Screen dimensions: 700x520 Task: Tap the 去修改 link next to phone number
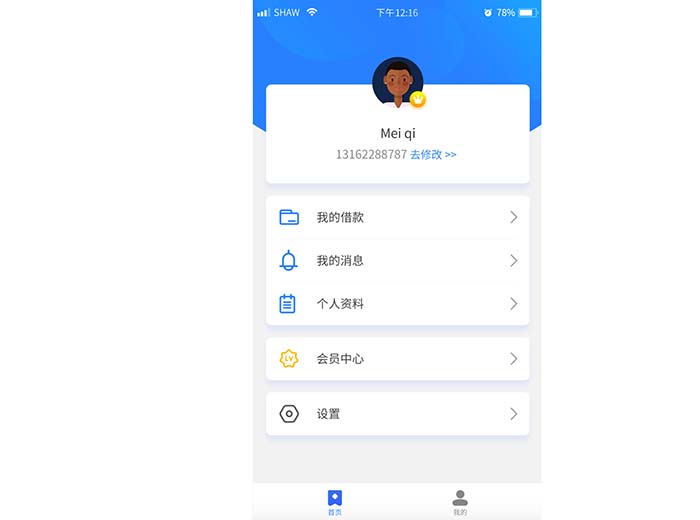pyautogui.click(x=433, y=155)
